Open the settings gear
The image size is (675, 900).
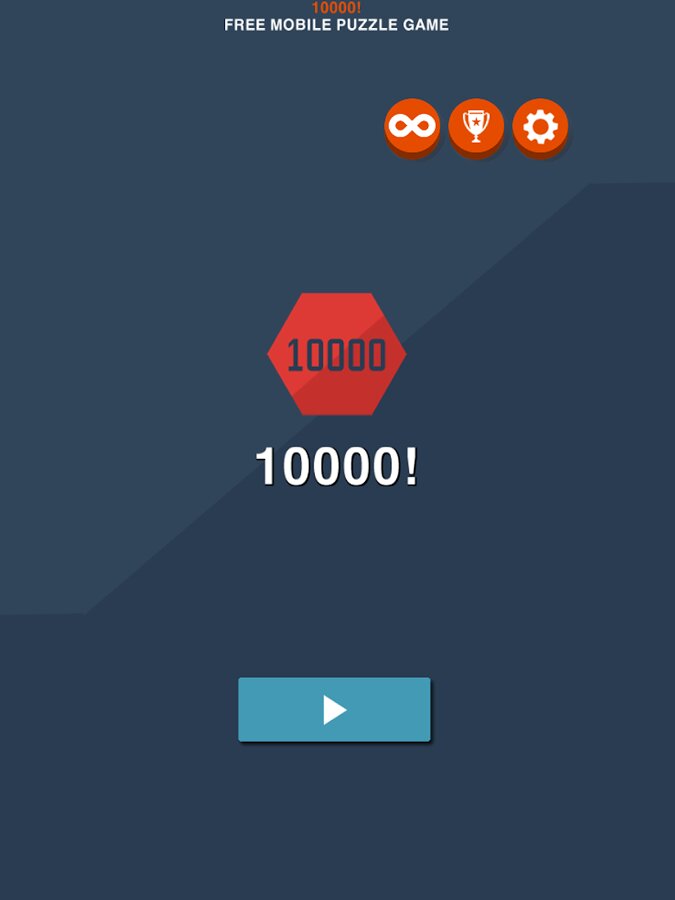click(540, 126)
